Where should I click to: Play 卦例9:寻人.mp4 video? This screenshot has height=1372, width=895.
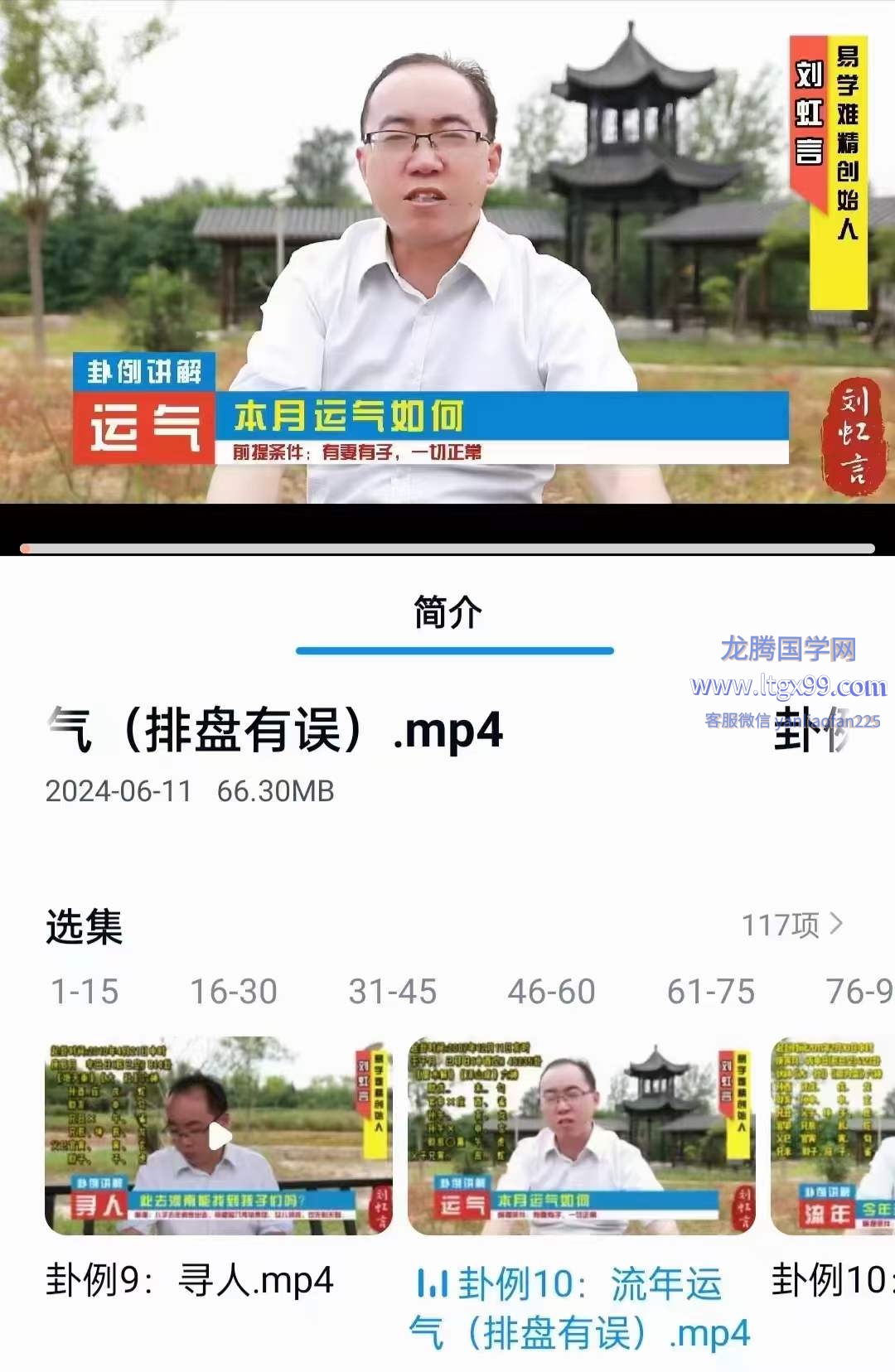[218, 1135]
